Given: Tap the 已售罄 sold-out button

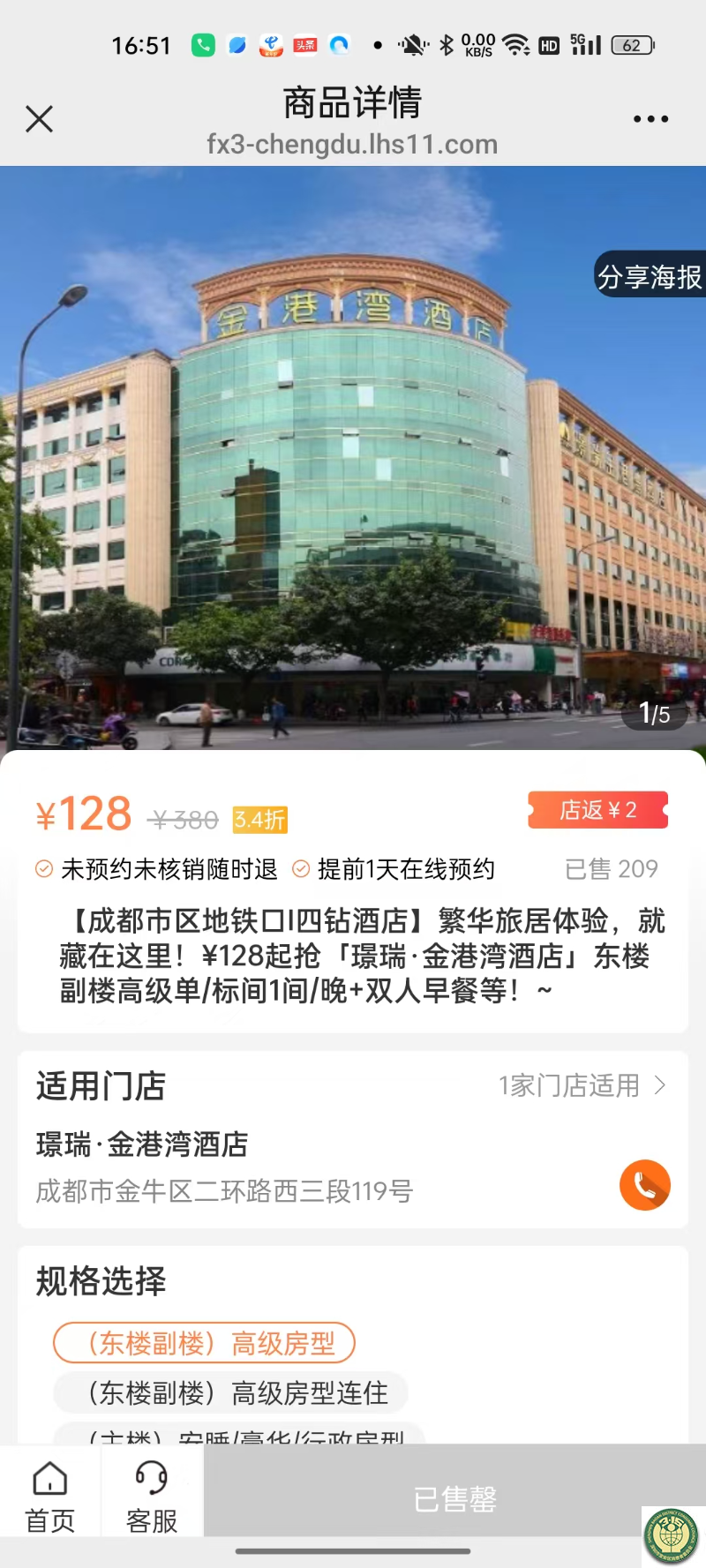Looking at the screenshot, I should (x=454, y=1497).
